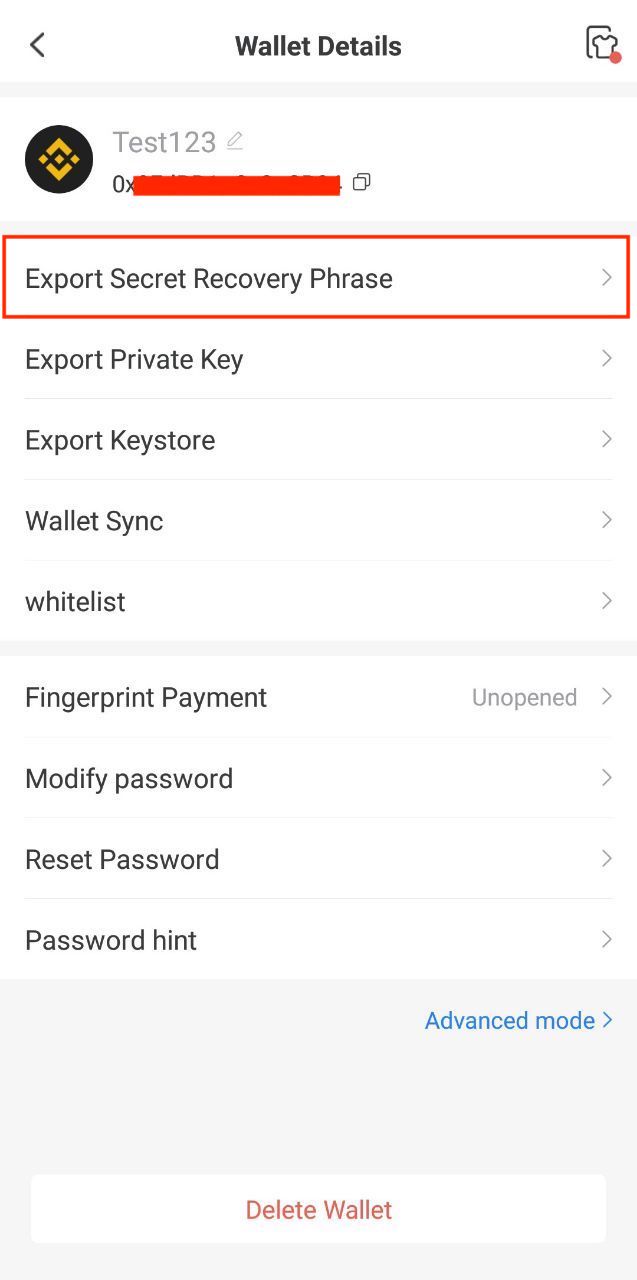Choose Modify password

click(318, 778)
